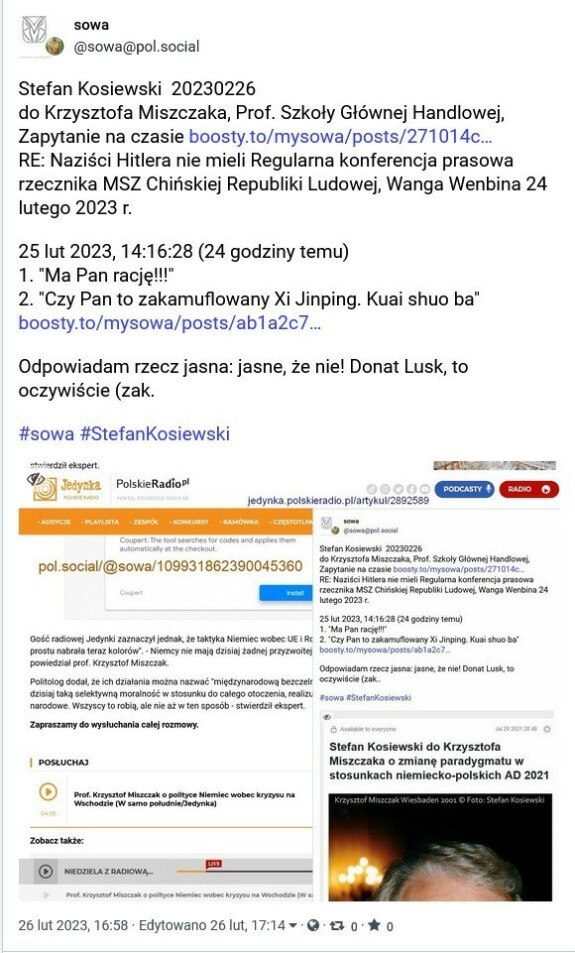Open the boosty.to/mysowa/posts/271014c link

(341, 136)
